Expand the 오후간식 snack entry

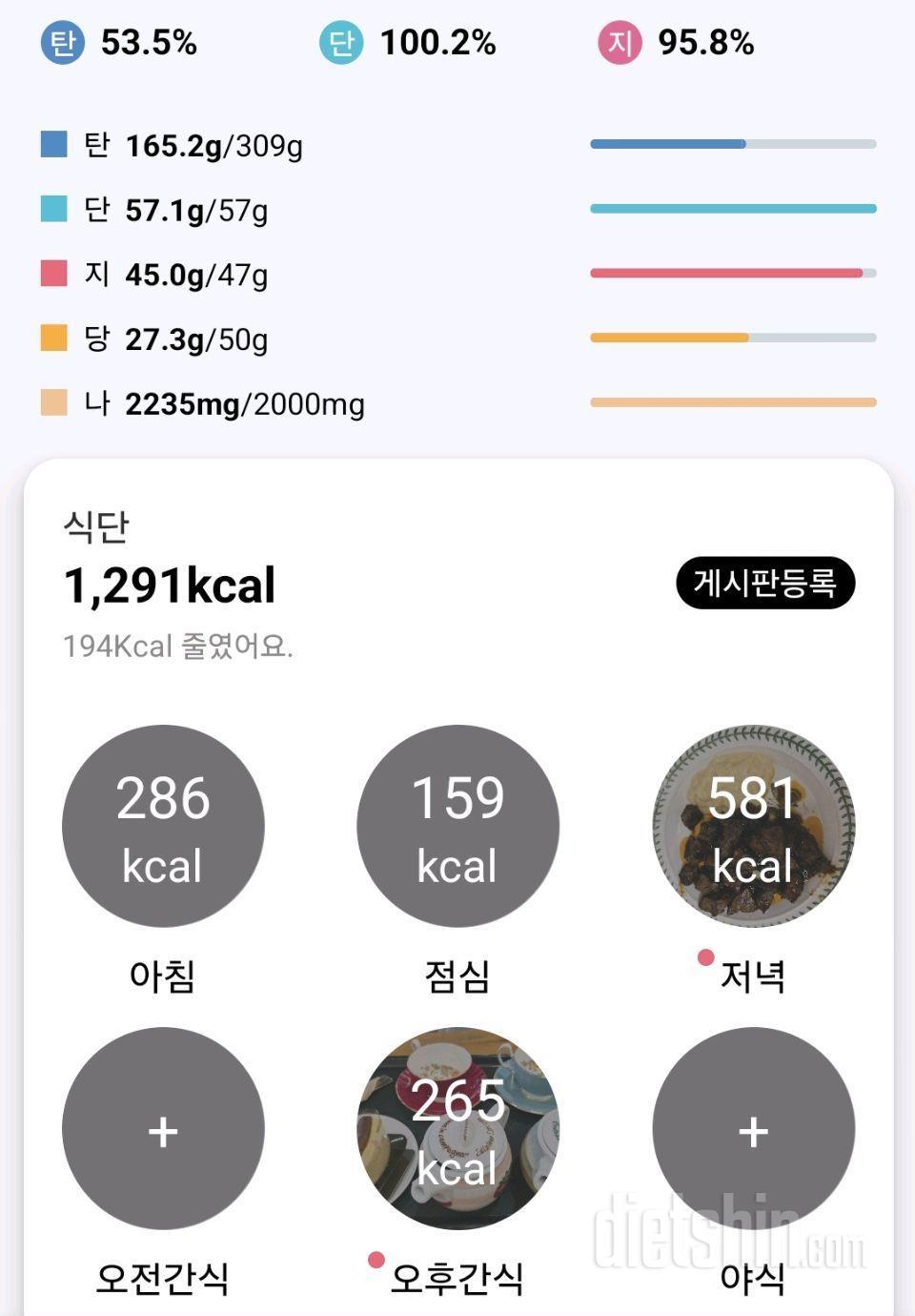457,1129
